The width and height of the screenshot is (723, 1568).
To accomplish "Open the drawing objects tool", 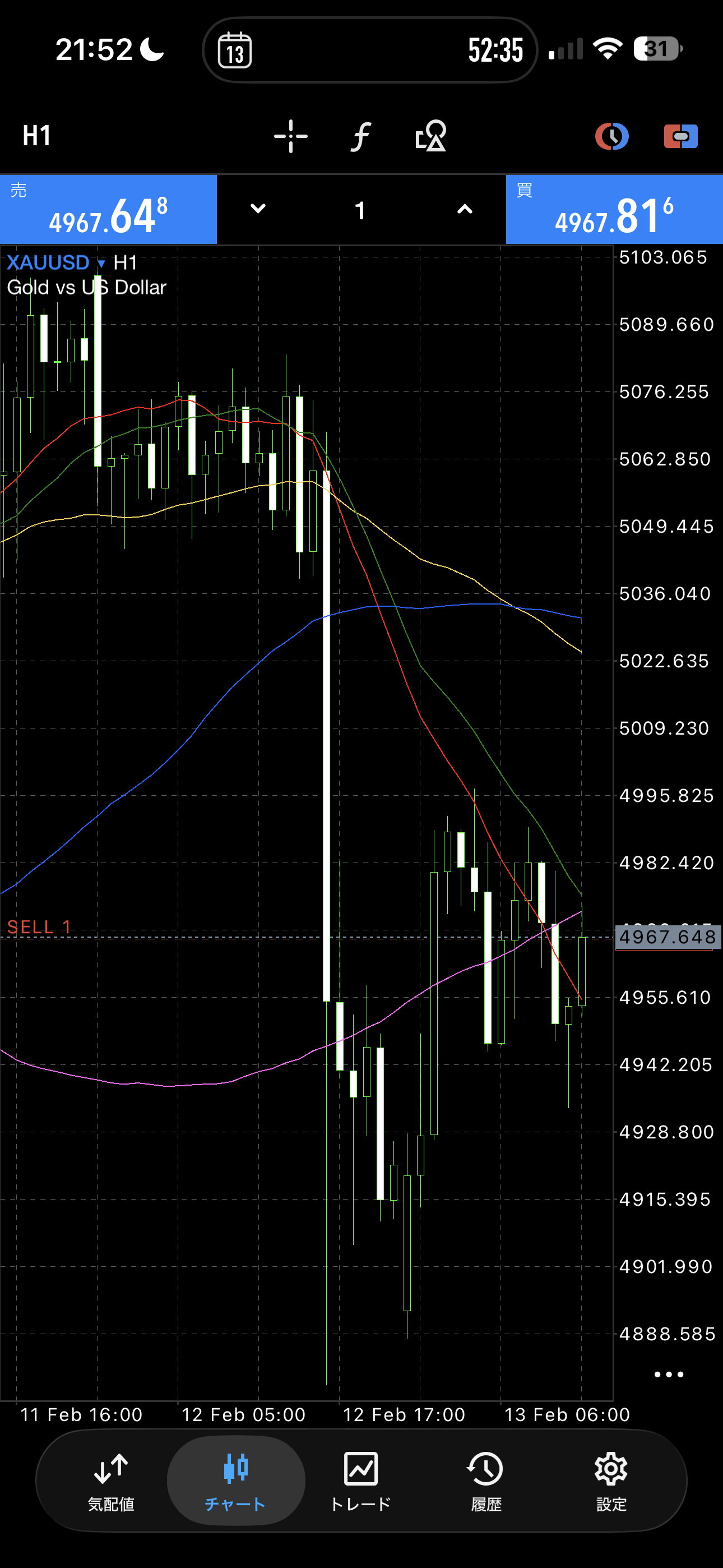I will pyautogui.click(x=431, y=136).
